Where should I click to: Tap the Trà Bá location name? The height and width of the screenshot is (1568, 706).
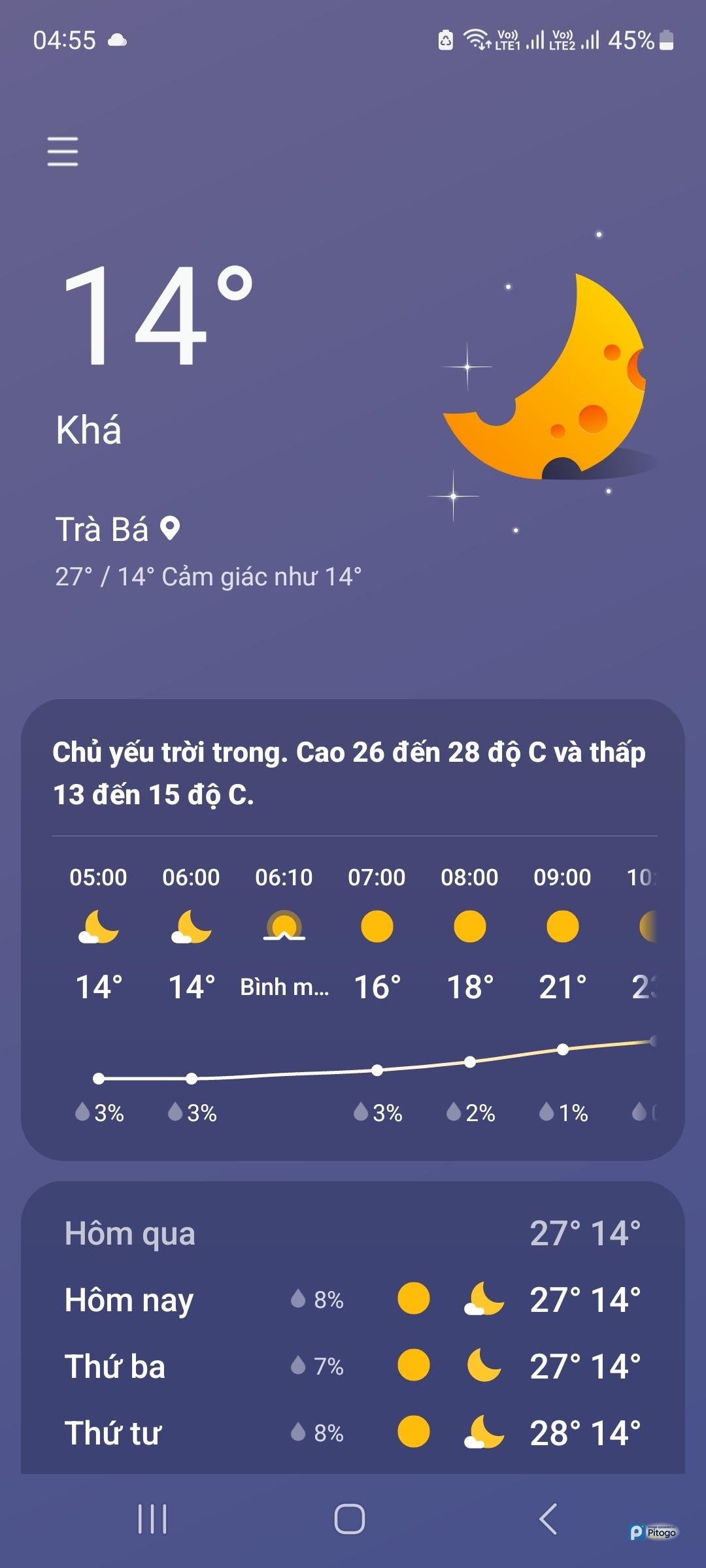pos(103,529)
